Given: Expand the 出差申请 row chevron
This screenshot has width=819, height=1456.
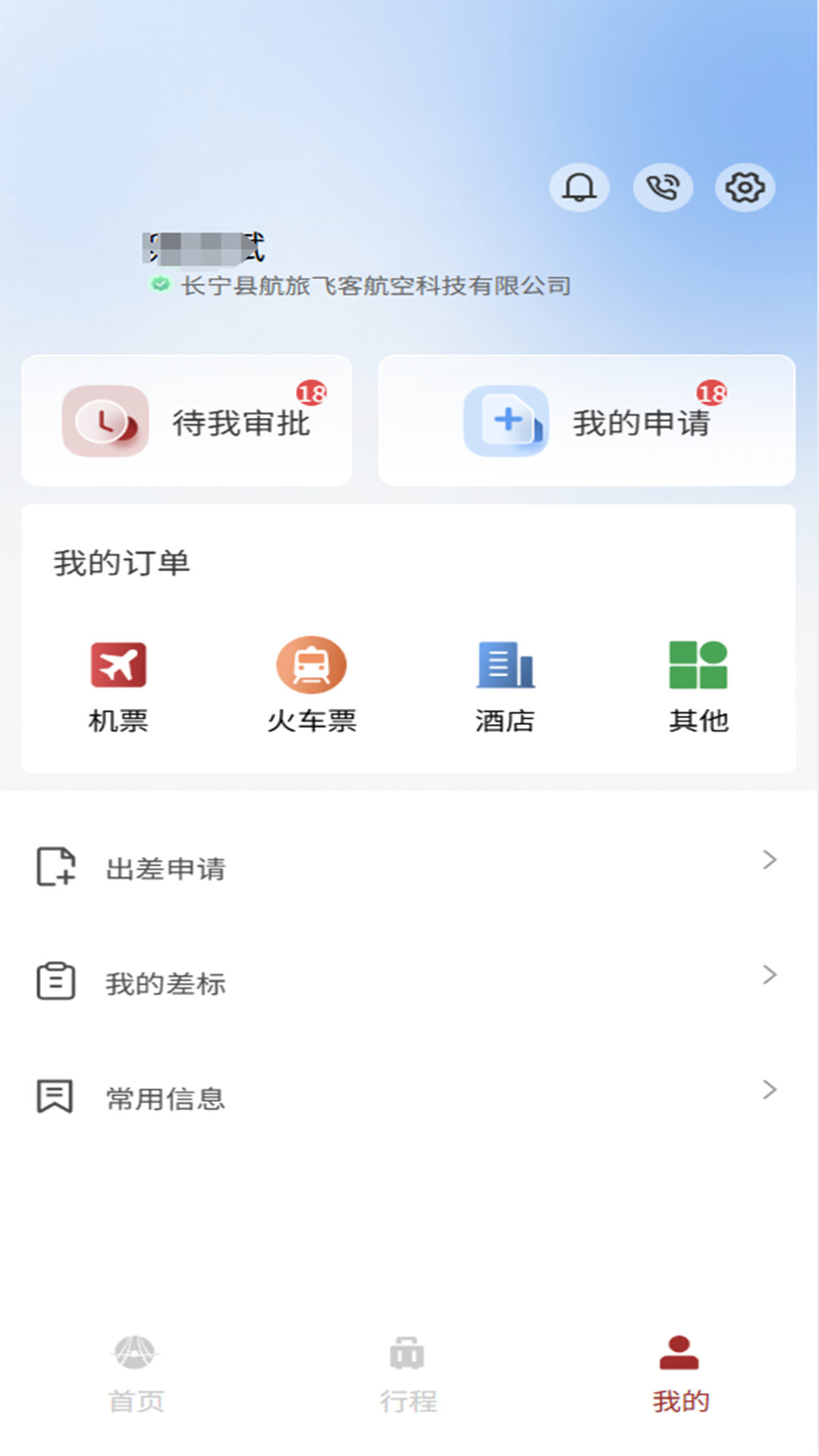Looking at the screenshot, I should (772, 861).
